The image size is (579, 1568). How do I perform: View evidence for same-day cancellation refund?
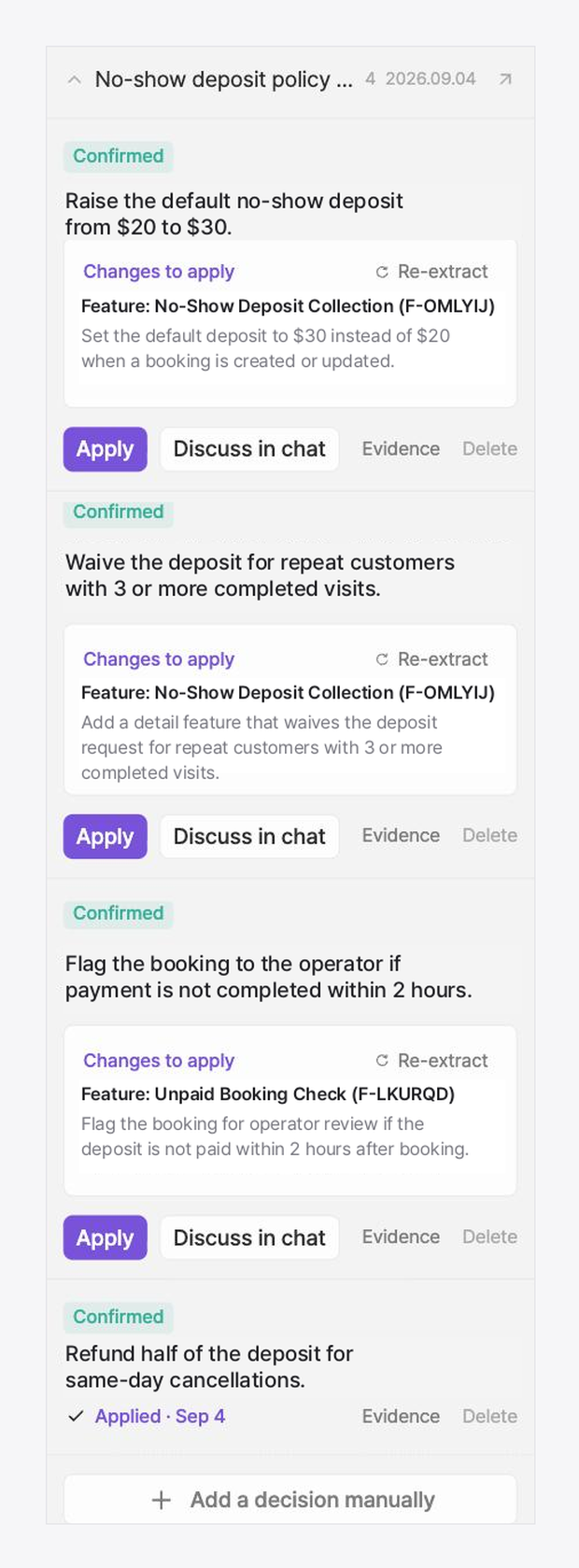click(401, 1417)
